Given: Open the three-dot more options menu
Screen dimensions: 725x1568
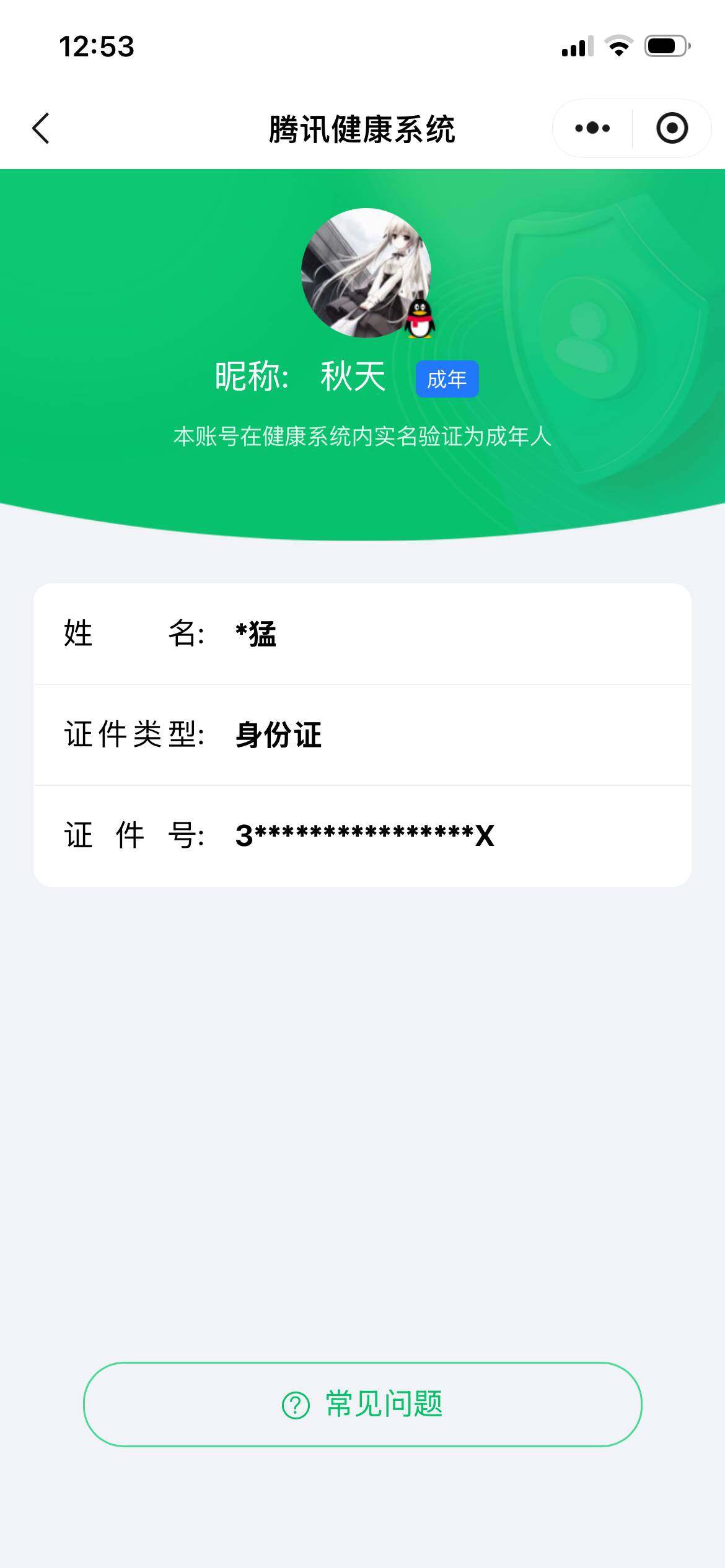Looking at the screenshot, I should 591,128.
